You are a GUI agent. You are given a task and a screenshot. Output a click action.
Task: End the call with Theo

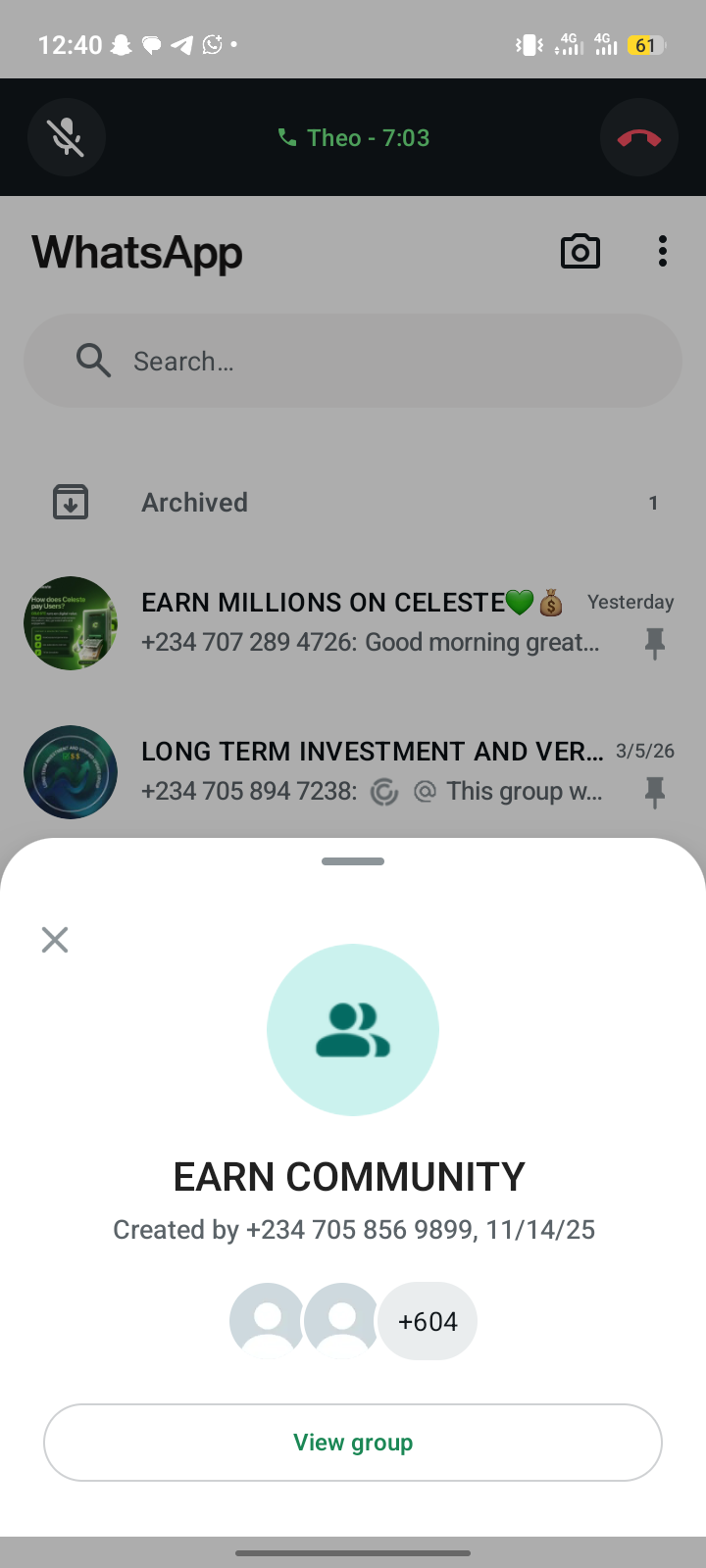639,137
